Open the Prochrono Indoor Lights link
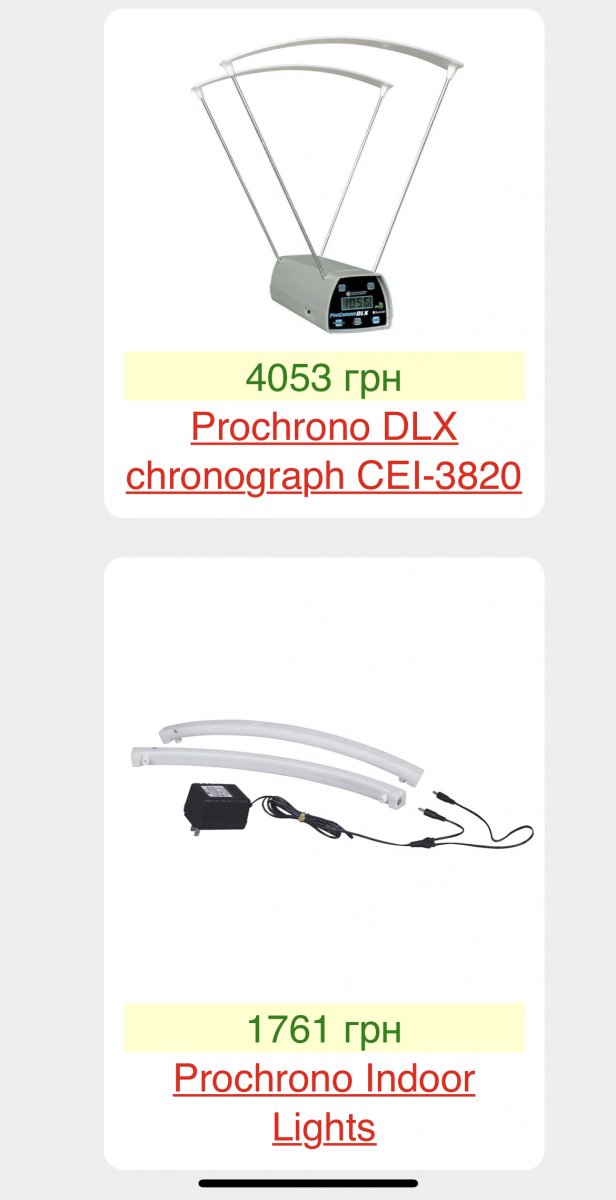Screen dimensions: 616x1200 click(323, 1103)
